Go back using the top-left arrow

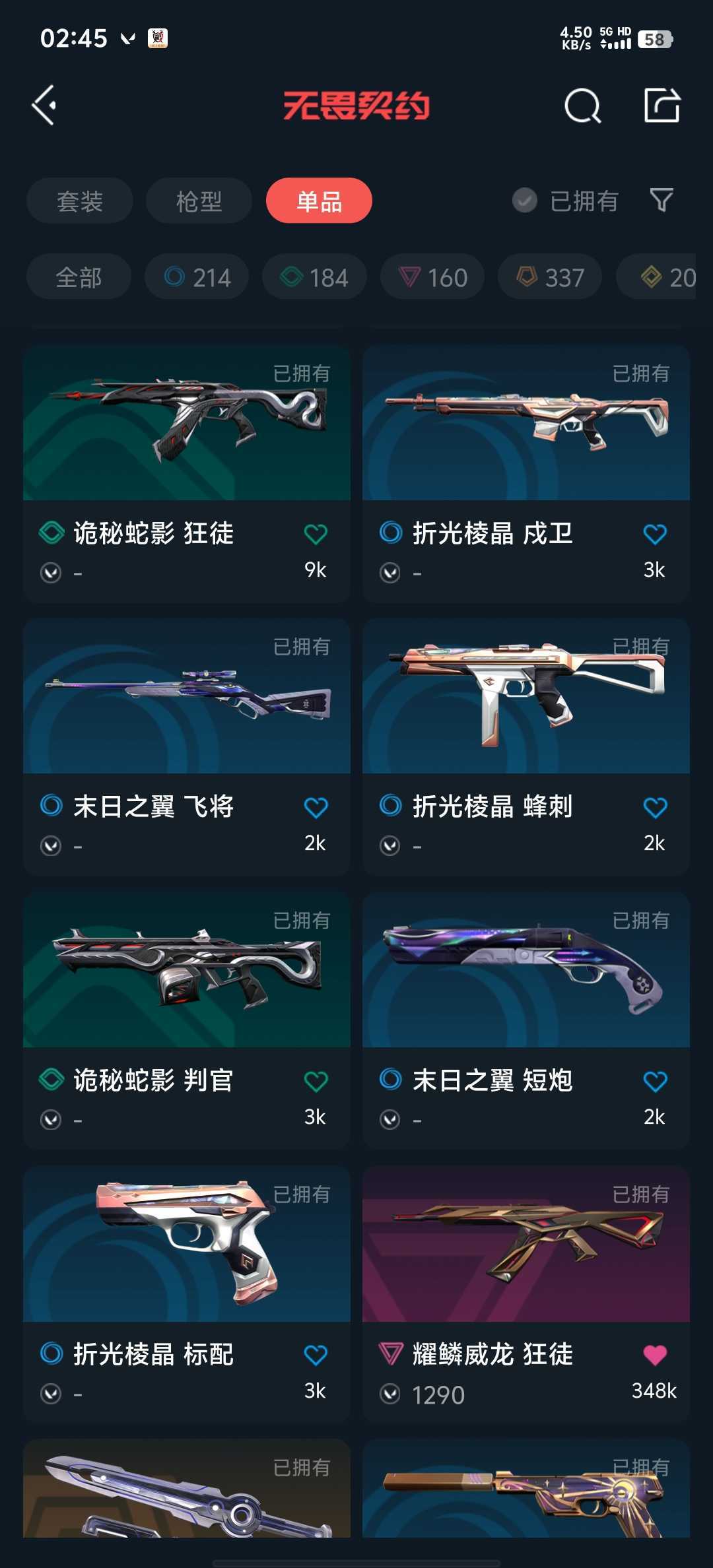[44, 106]
